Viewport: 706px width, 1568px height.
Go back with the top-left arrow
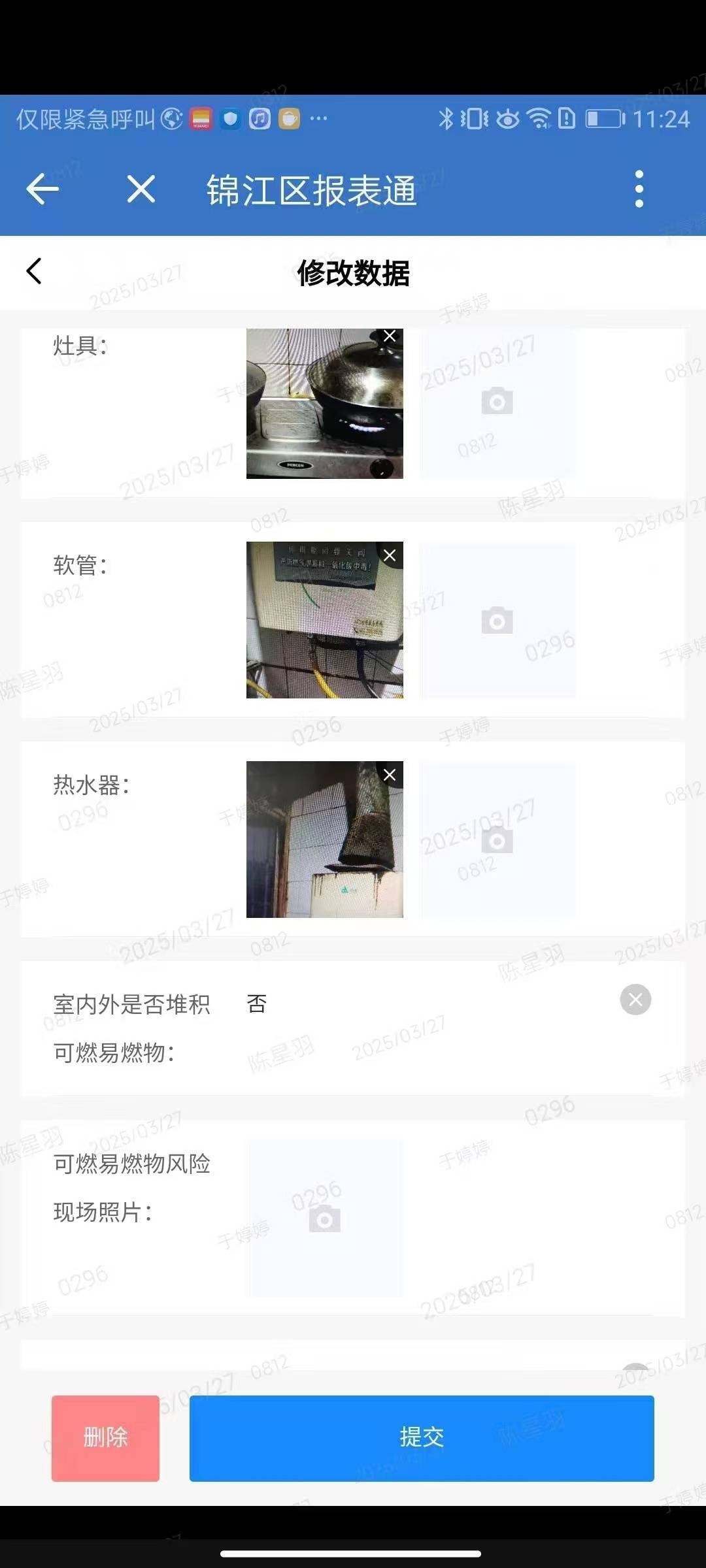click(43, 189)
